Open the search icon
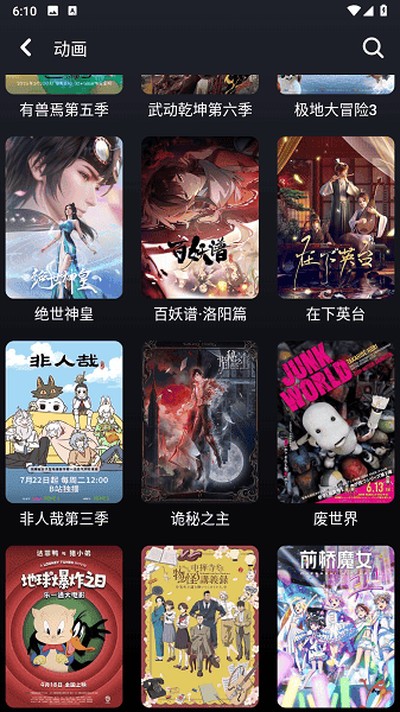Screen dimensions: 400x712 click(373, 48)
